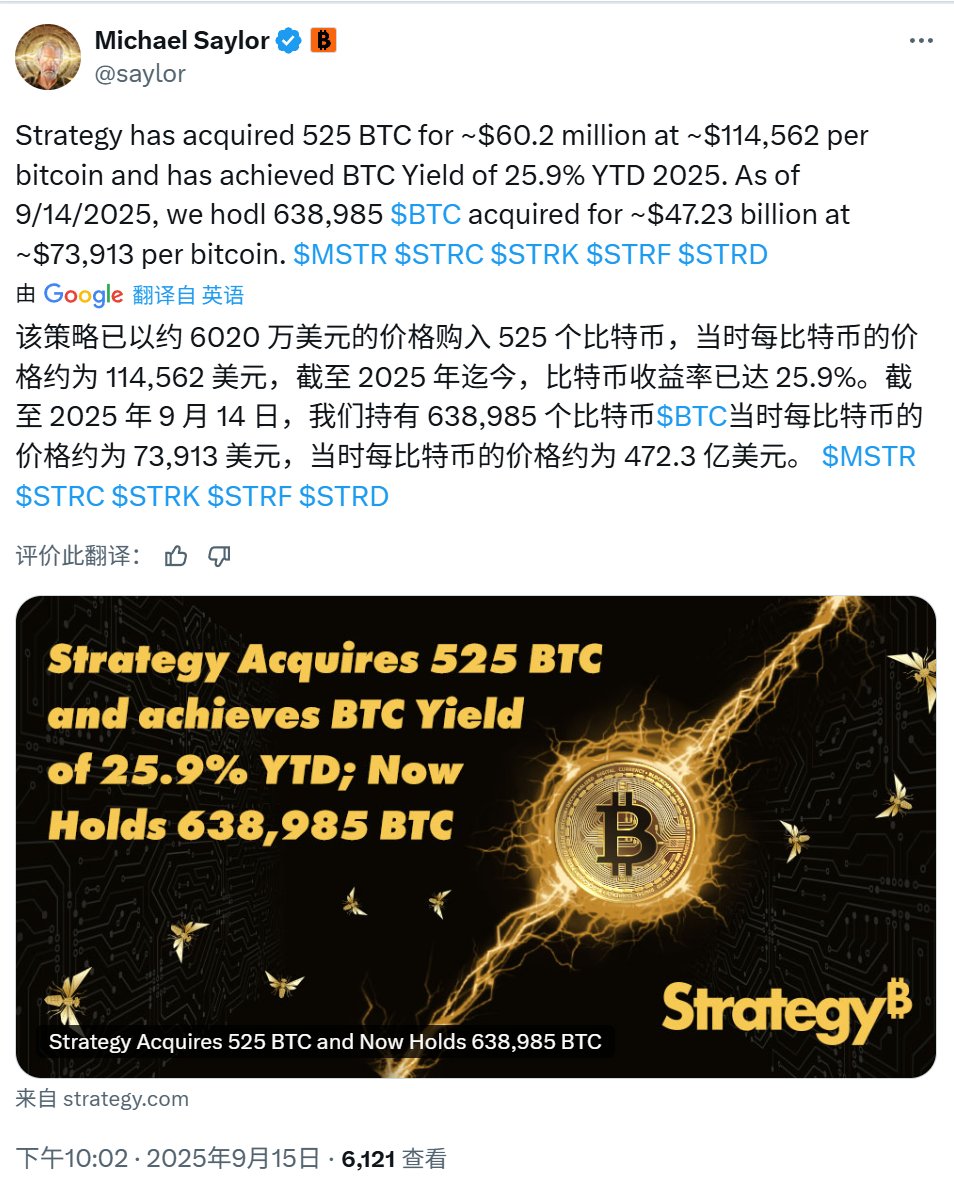View the $STRC cashtag in the translated text

59,496
